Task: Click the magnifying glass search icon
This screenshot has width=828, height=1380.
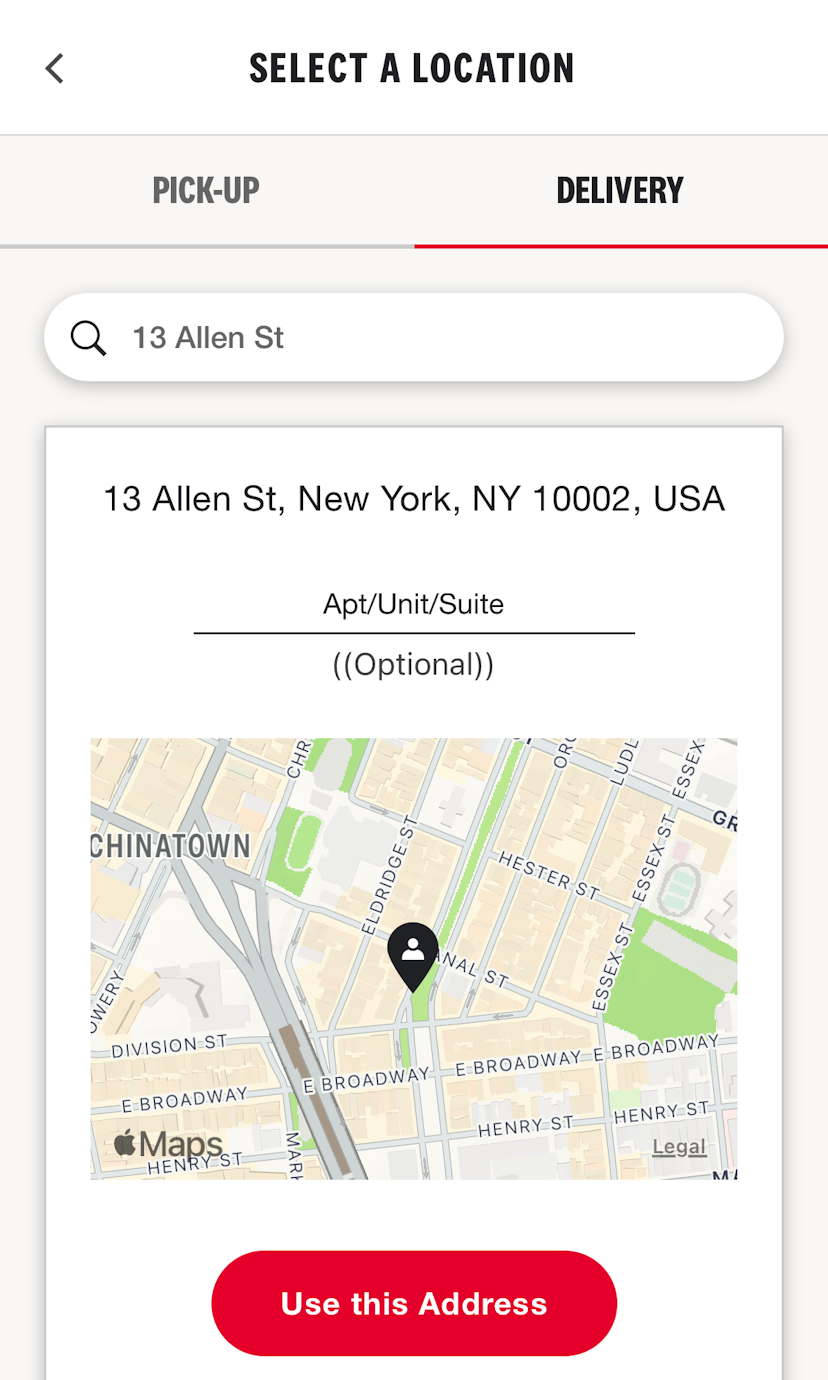Action: tap(88, 337)
